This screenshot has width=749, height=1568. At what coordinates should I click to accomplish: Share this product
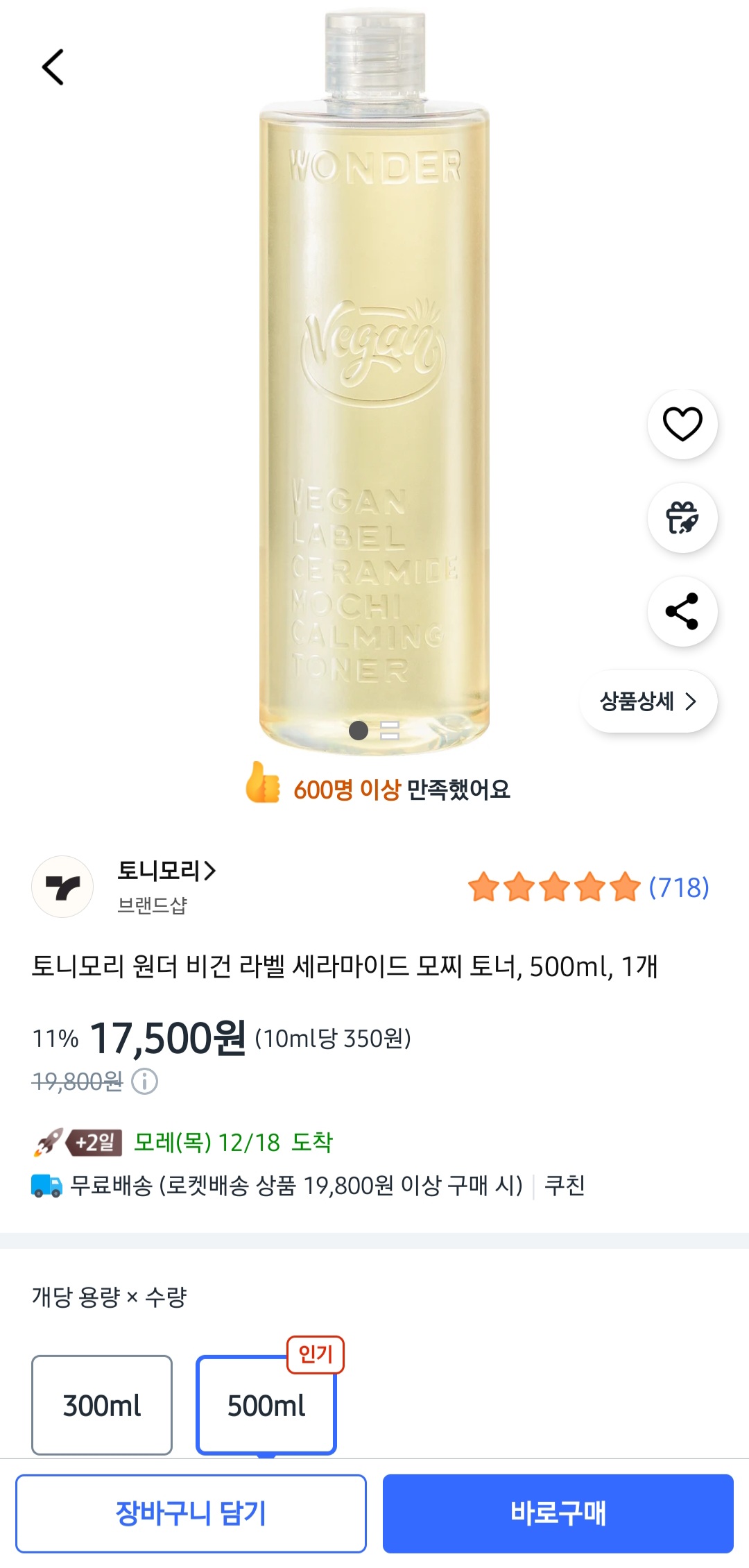682,611
